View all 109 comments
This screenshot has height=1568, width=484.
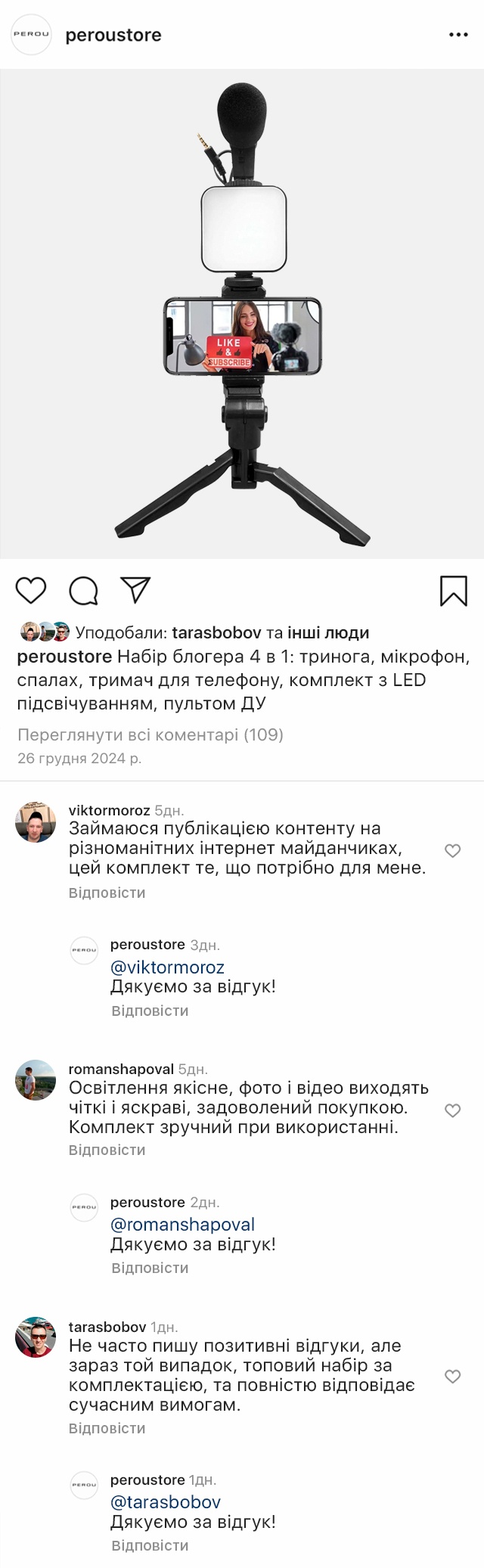click(x=150, y=734)
